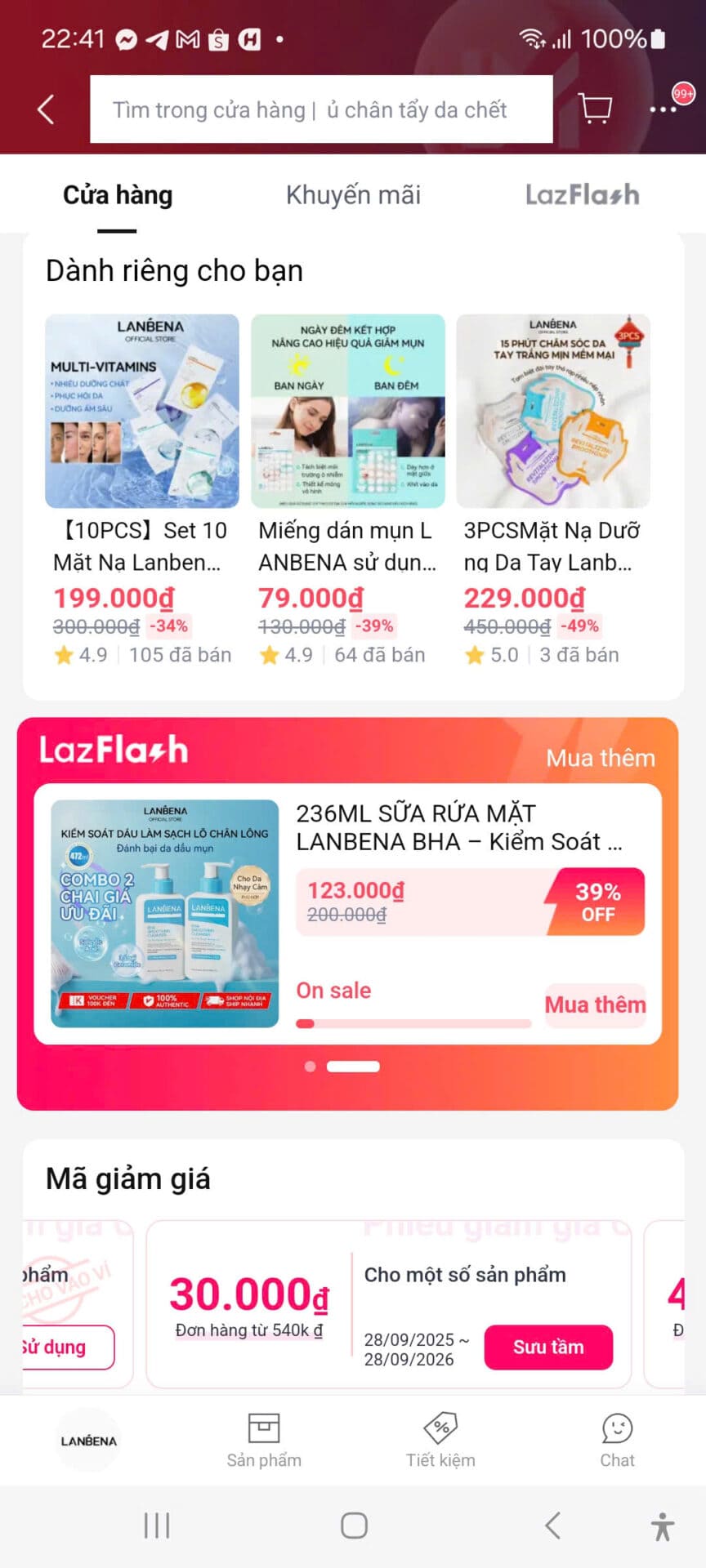Open the Chat icon in bottom navigation
706x1568 pixels.
click(618, 1441)
